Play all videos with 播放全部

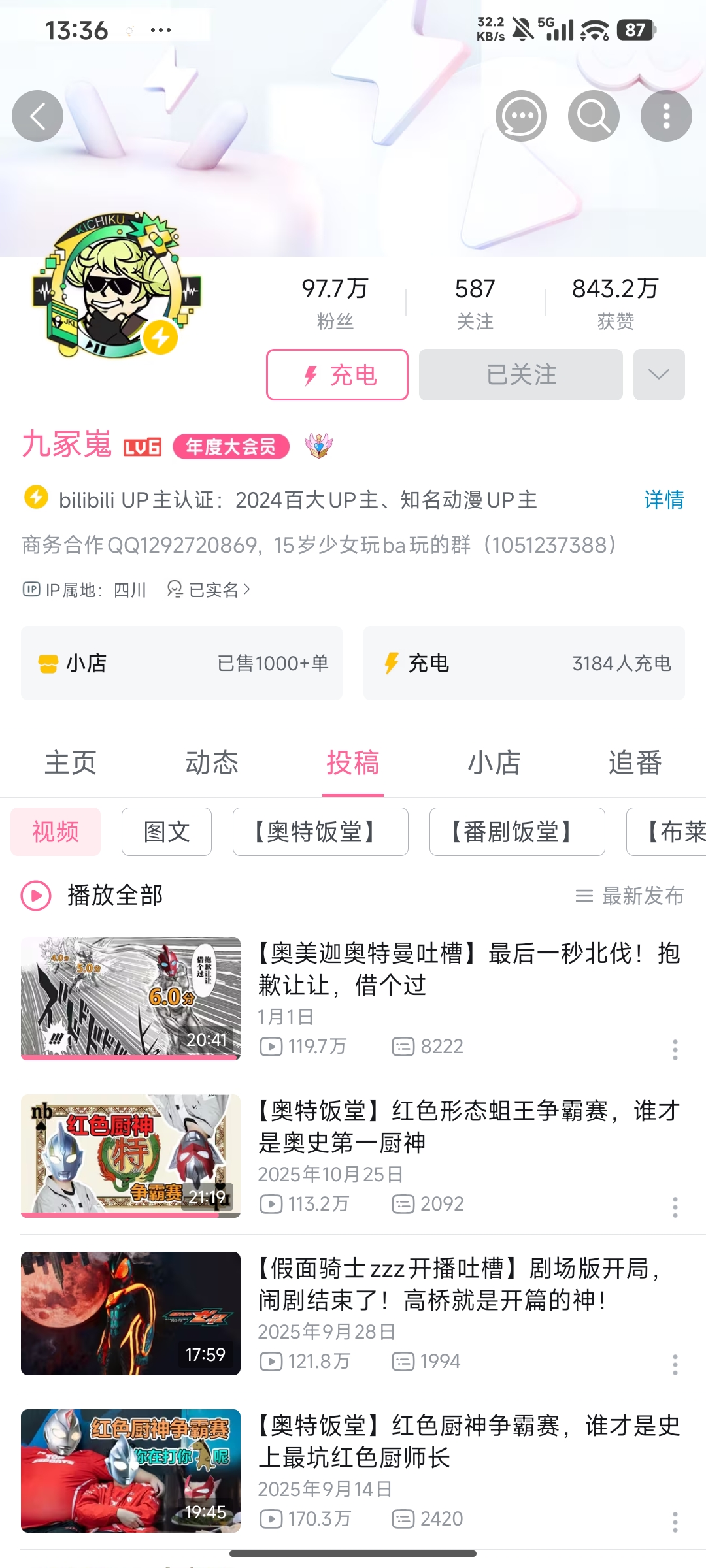tap(92, 895)
